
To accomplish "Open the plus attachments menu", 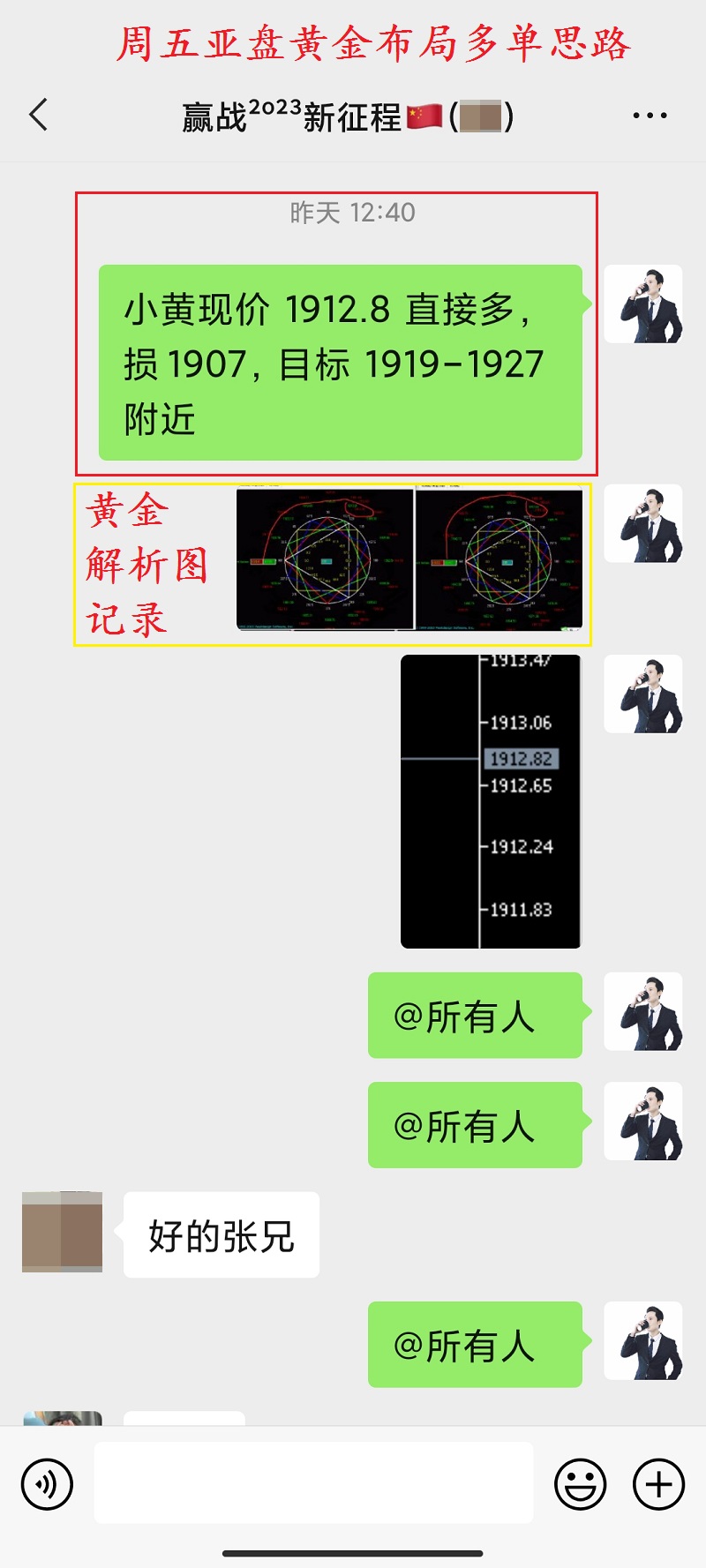I will pyautogui.click(x=658, y=1484).
